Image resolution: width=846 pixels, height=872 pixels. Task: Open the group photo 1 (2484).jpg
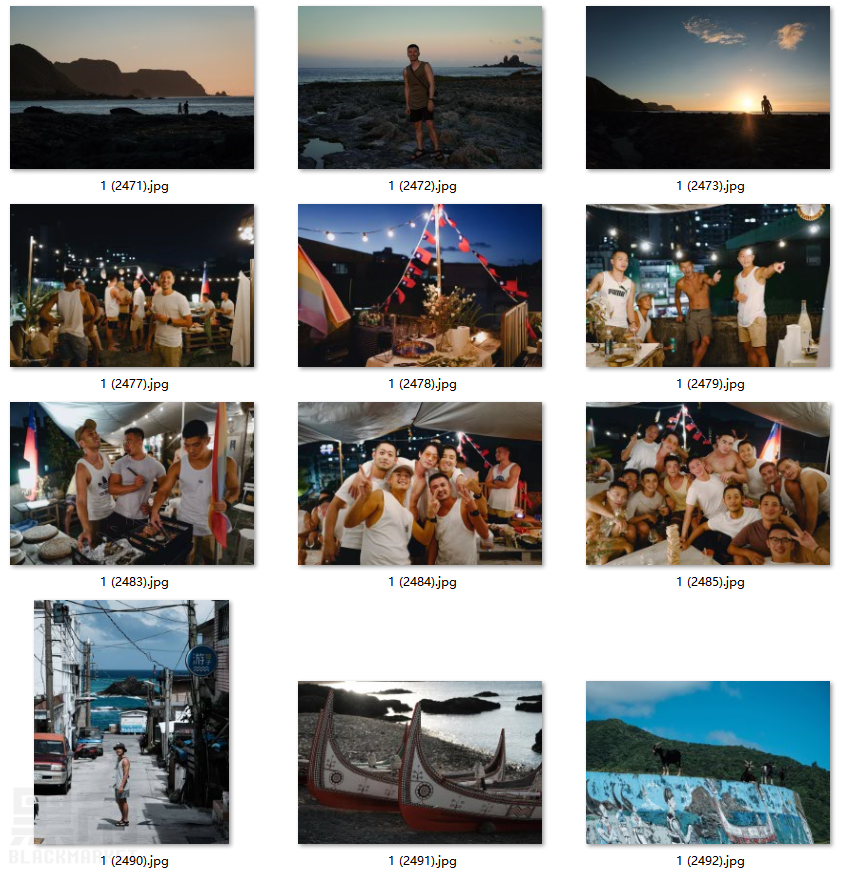point(420,484)
